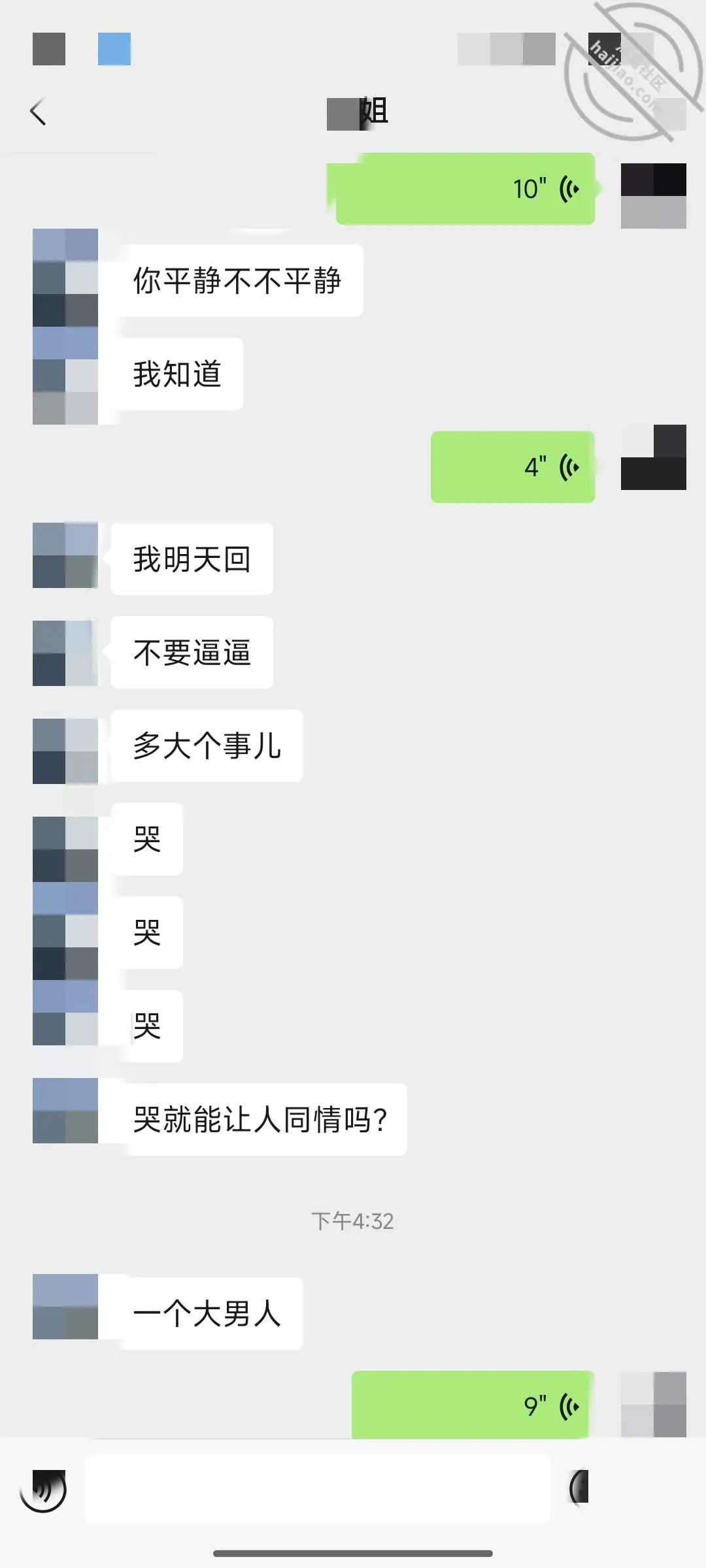Play the 10-second voice message

pos(465,189)
